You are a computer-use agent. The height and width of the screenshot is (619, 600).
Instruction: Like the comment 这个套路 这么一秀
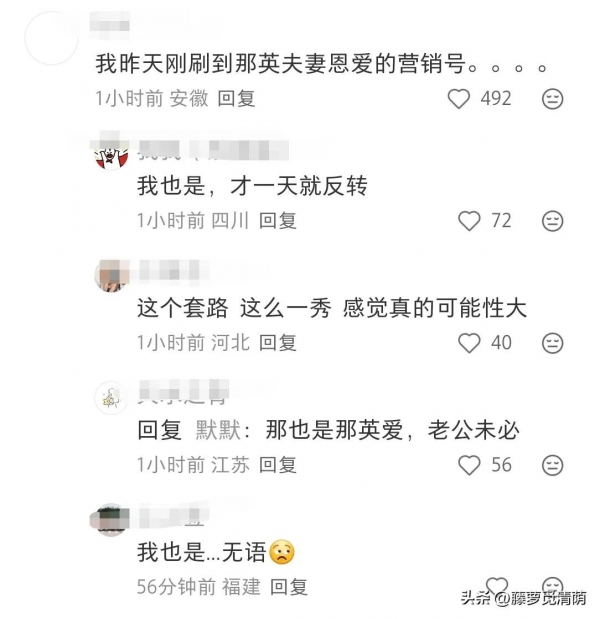(469, 343)
